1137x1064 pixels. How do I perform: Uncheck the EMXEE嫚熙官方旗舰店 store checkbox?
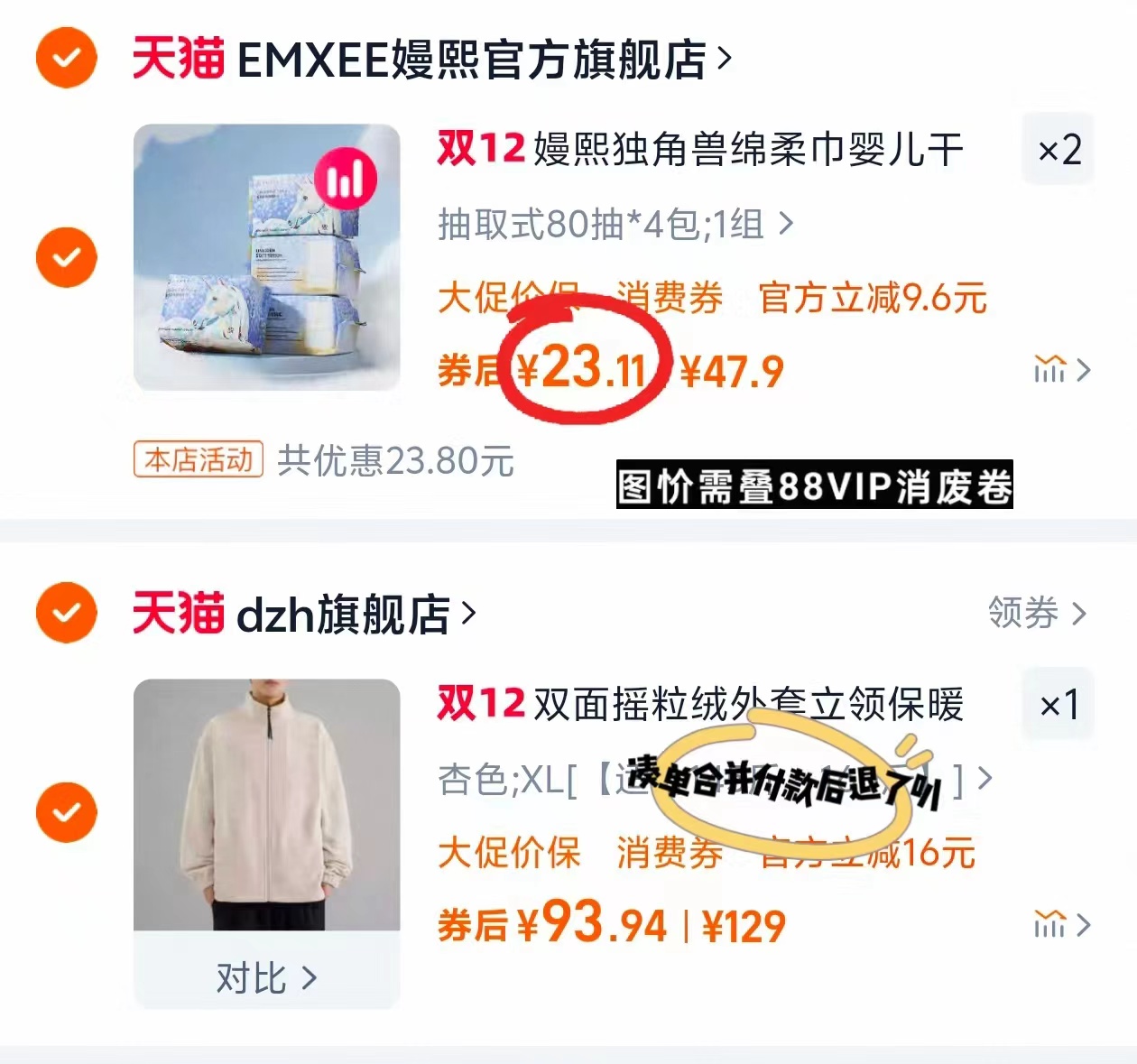(66, 58)
